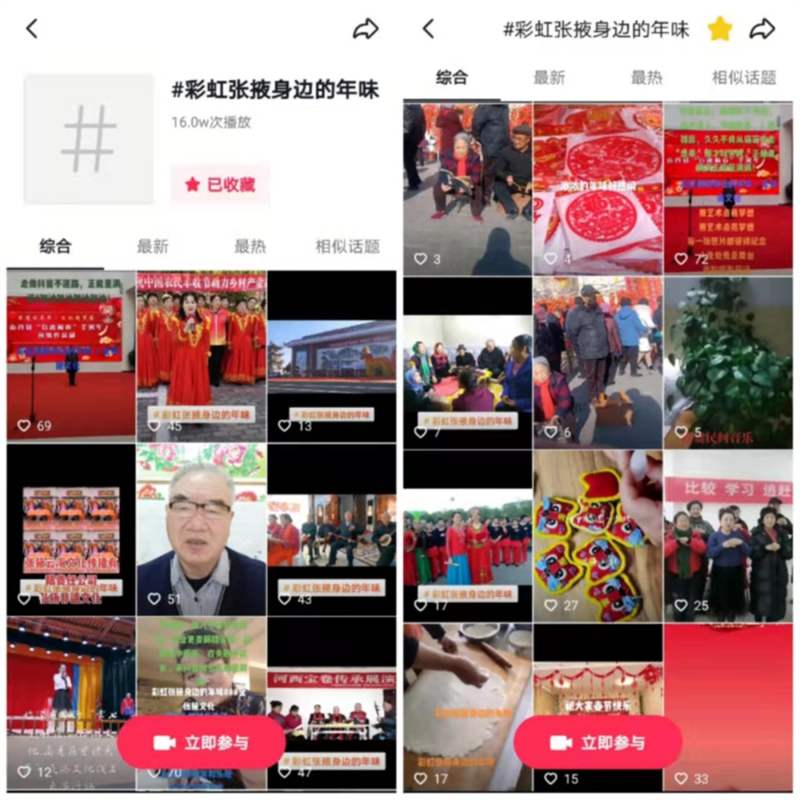800x800 pixels.
Task: Open the video with 69 likes
Action: click(x=70, y=355)
